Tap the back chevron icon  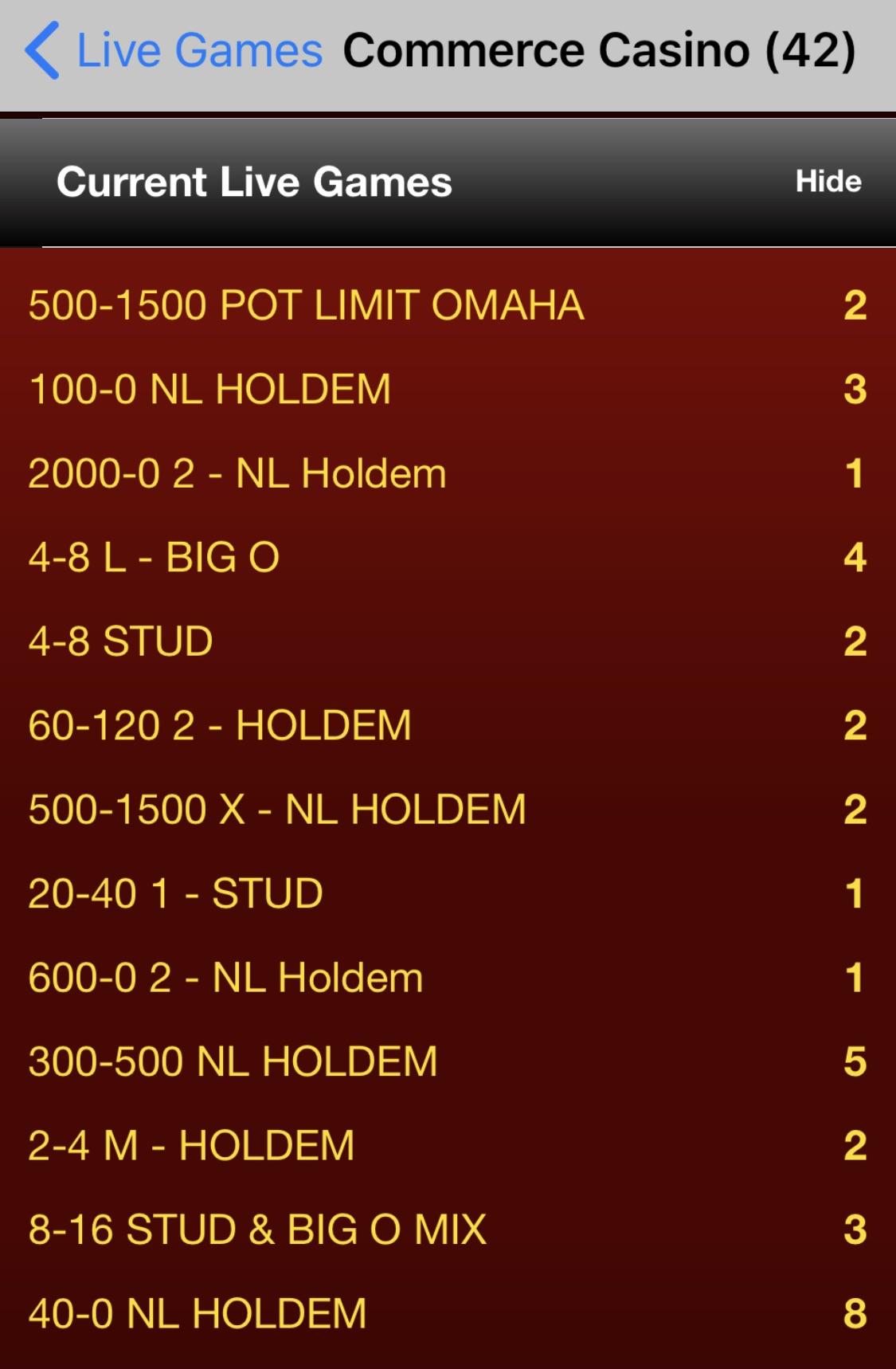pos(44,50)
